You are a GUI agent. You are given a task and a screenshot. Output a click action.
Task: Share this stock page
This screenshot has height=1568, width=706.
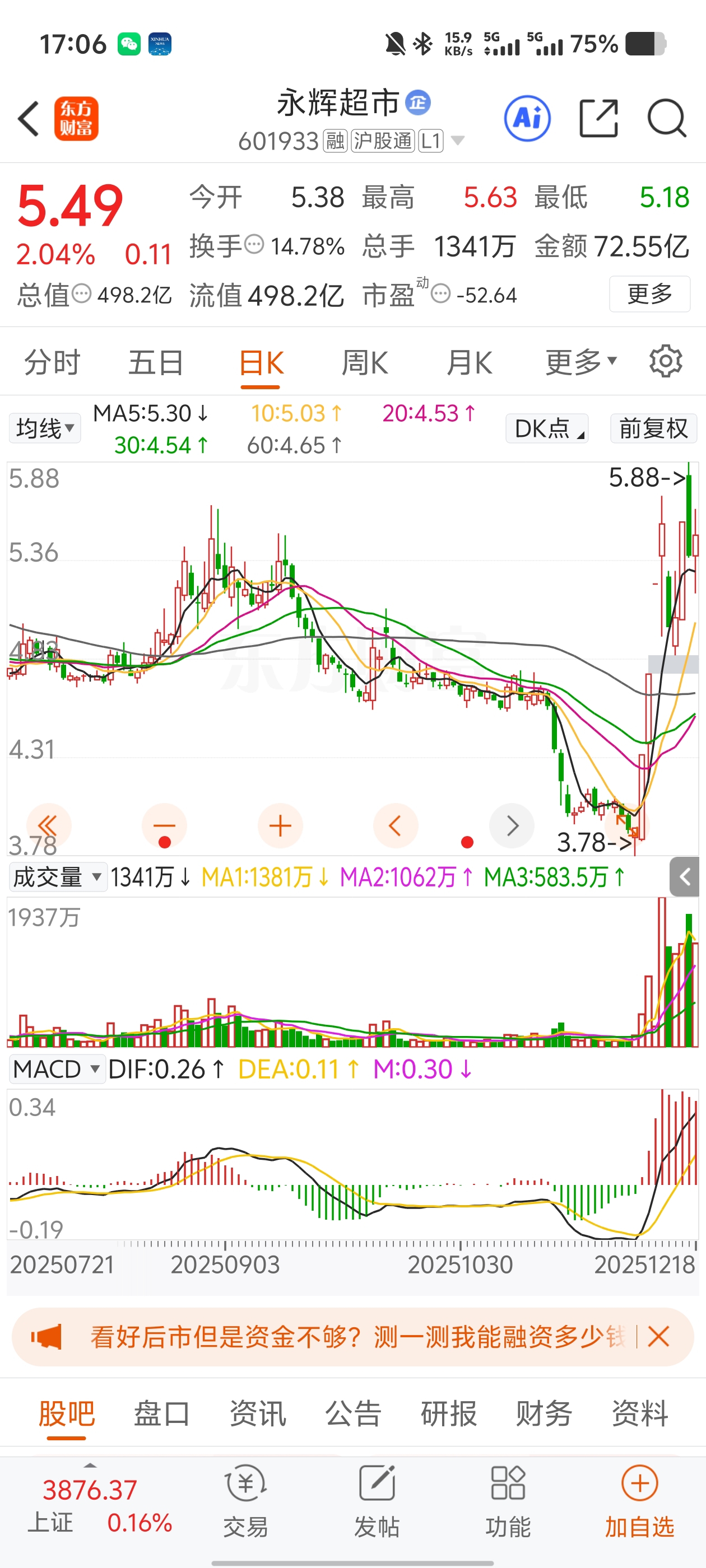click(x=598, y=118)
